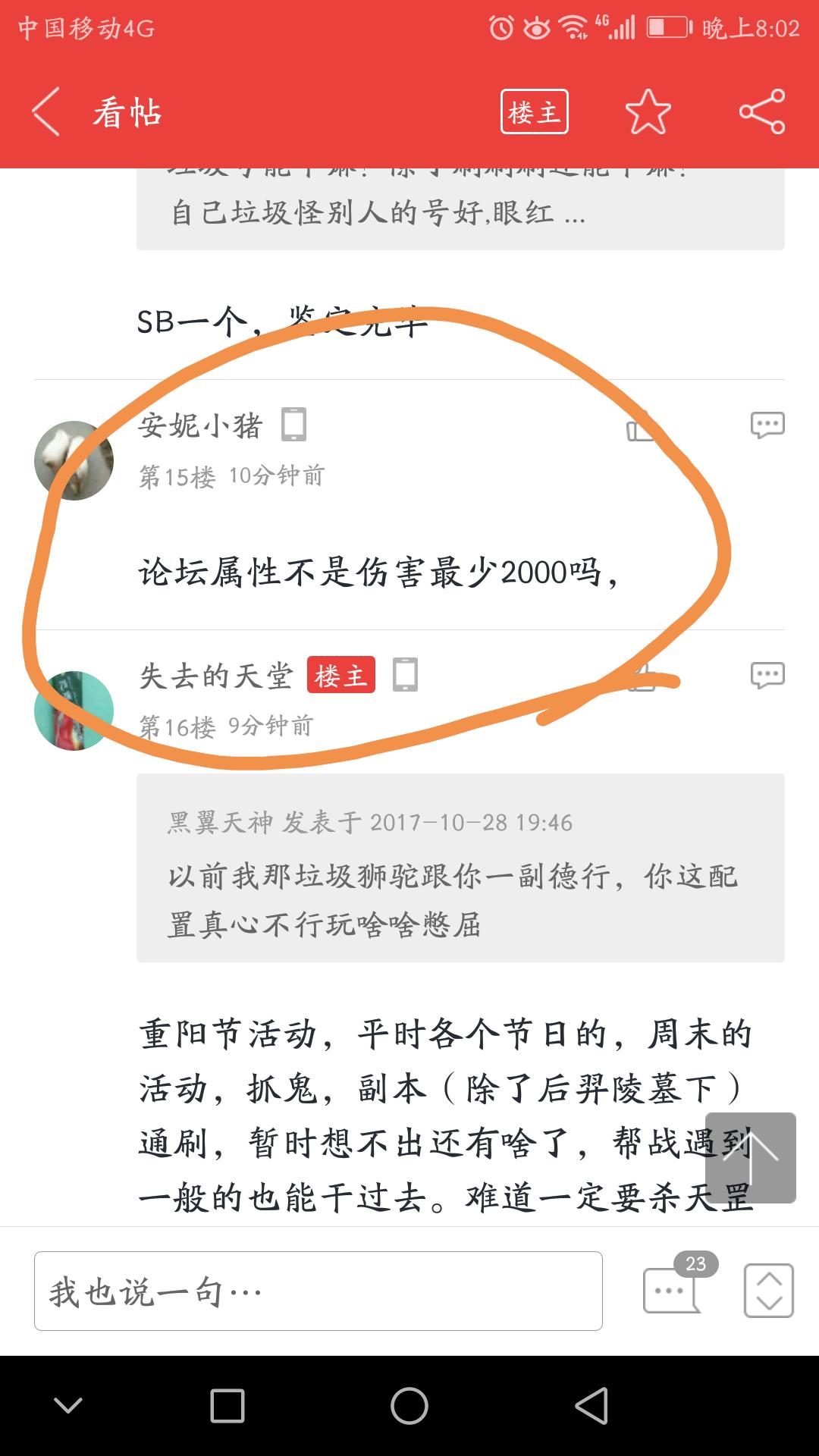Tap username 安妮小猪
The width and height of the screenshot is (819, 1456).
(200, 425)
